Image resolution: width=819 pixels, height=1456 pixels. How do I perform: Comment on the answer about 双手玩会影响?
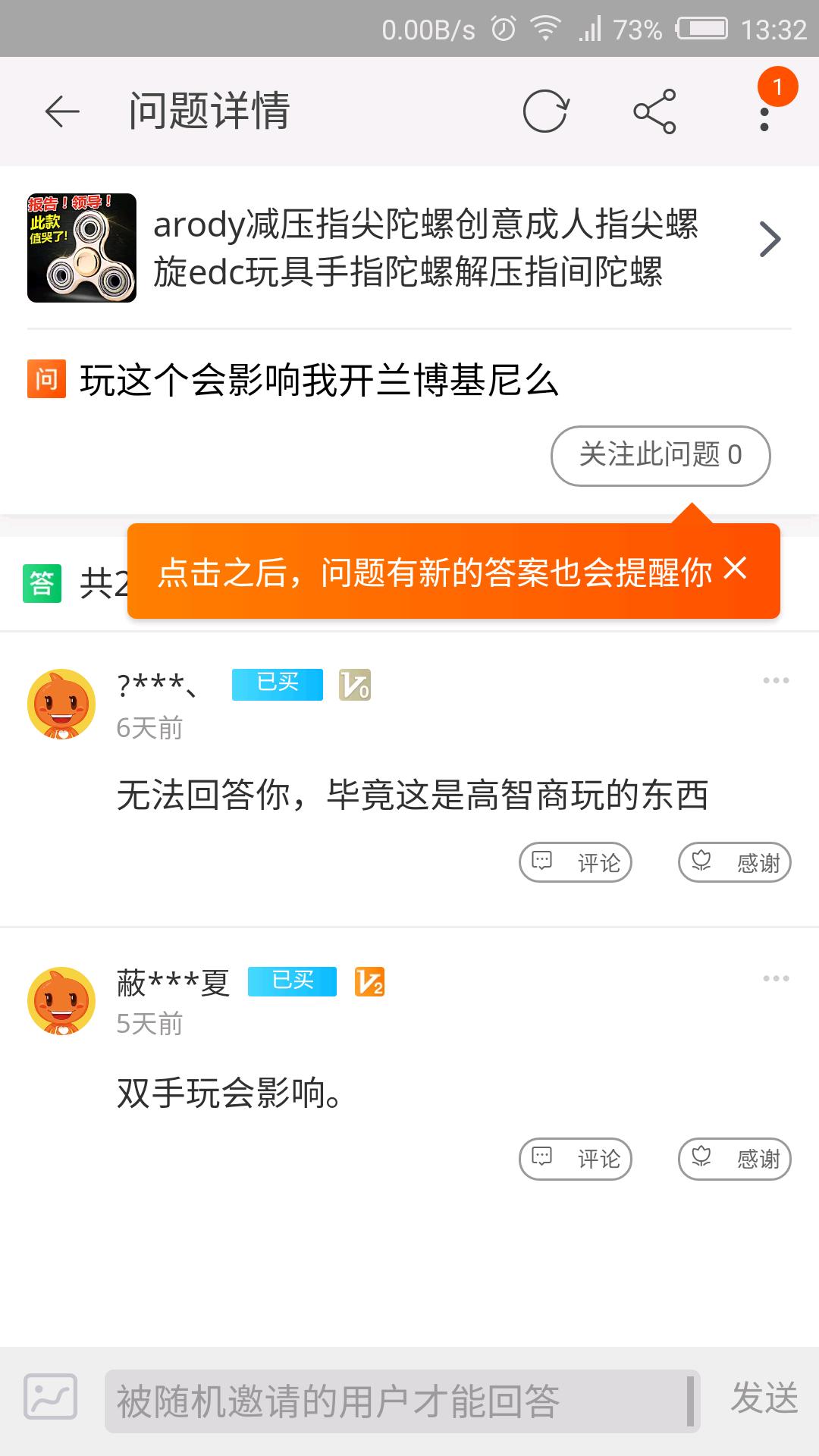pyautogui.click(x=575, y=1159)
